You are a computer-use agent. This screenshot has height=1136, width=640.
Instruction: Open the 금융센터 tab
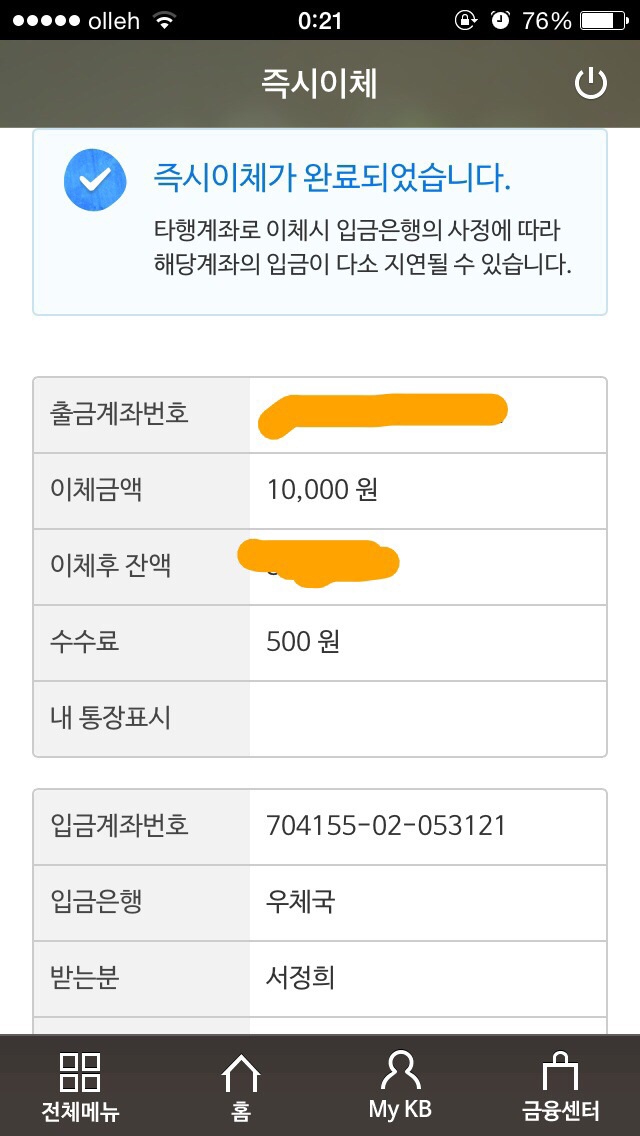coord(560,1086)
